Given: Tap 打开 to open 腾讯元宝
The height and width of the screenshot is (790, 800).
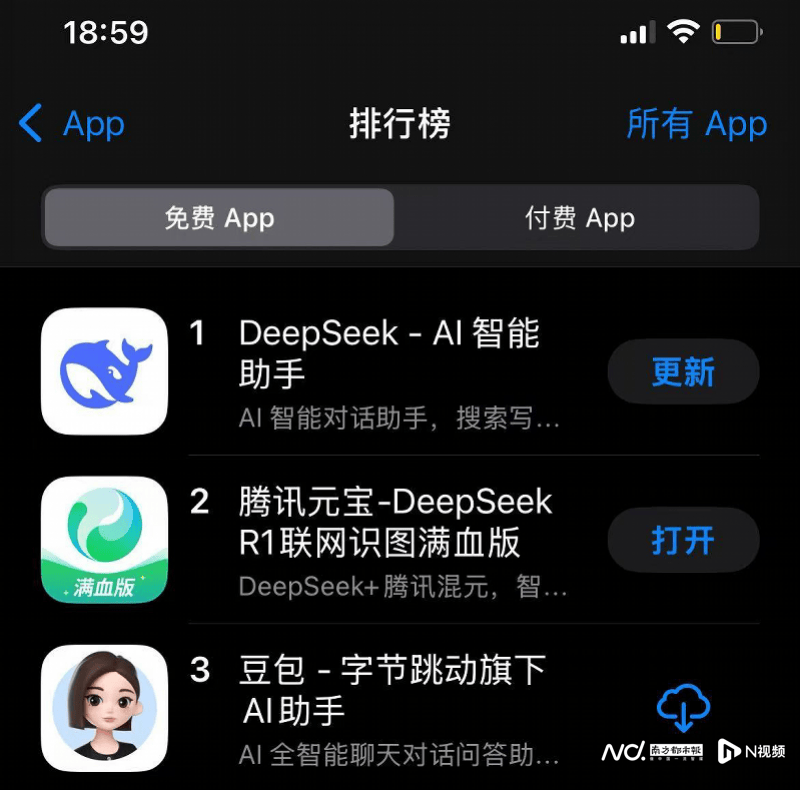Looking at the screenshot, I should click(683, 541).
